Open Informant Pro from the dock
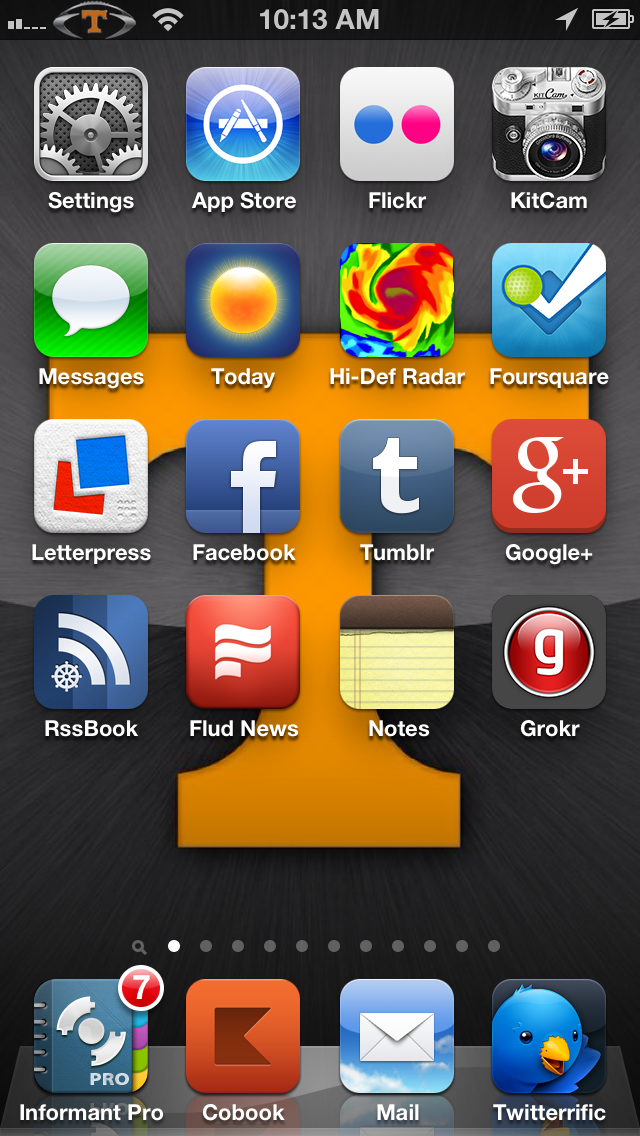 coord(91,1036)
